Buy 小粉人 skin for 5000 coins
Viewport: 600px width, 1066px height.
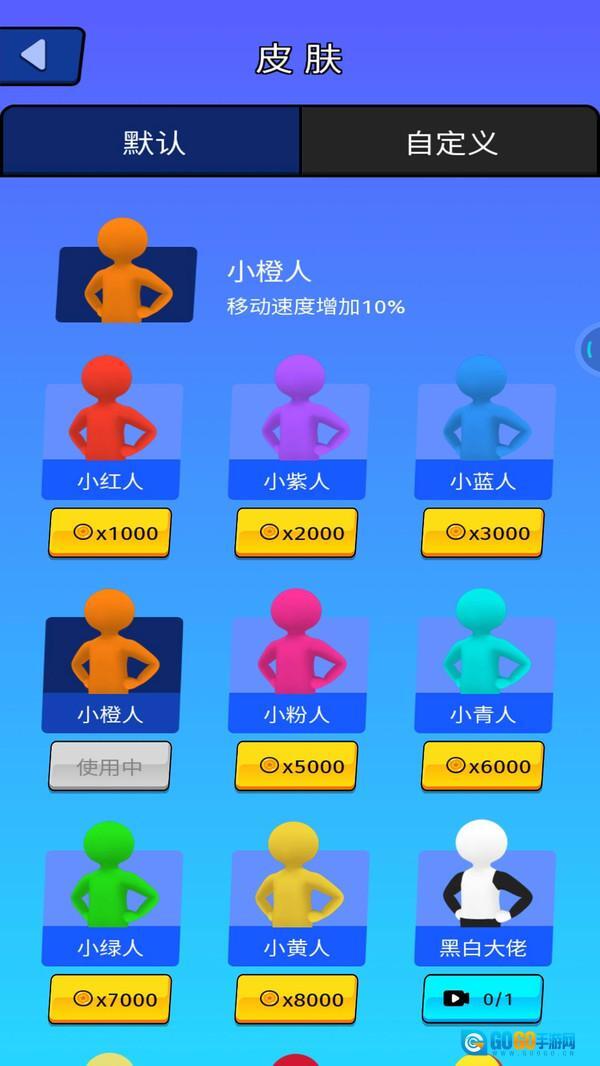point(296,766)
